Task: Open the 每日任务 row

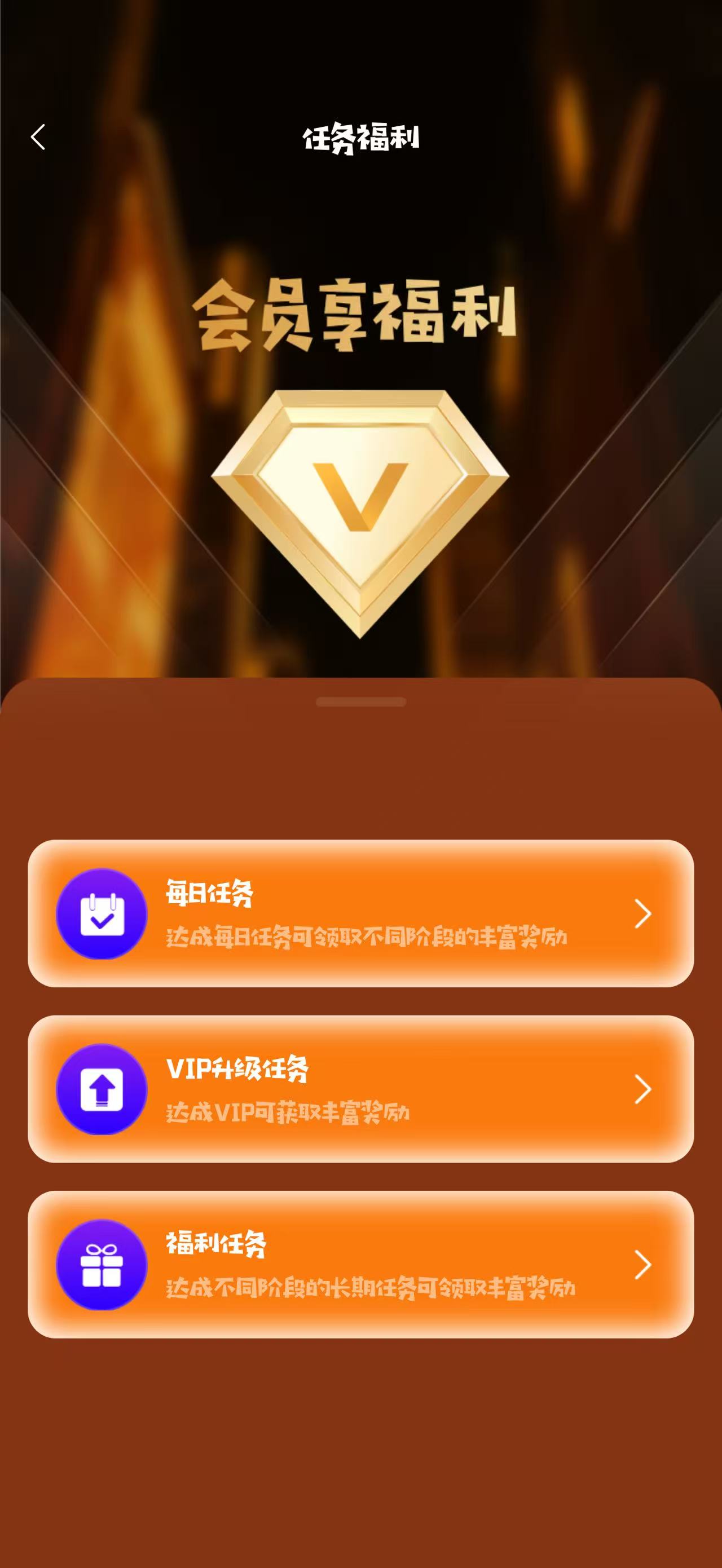Action: pos(360,913)
